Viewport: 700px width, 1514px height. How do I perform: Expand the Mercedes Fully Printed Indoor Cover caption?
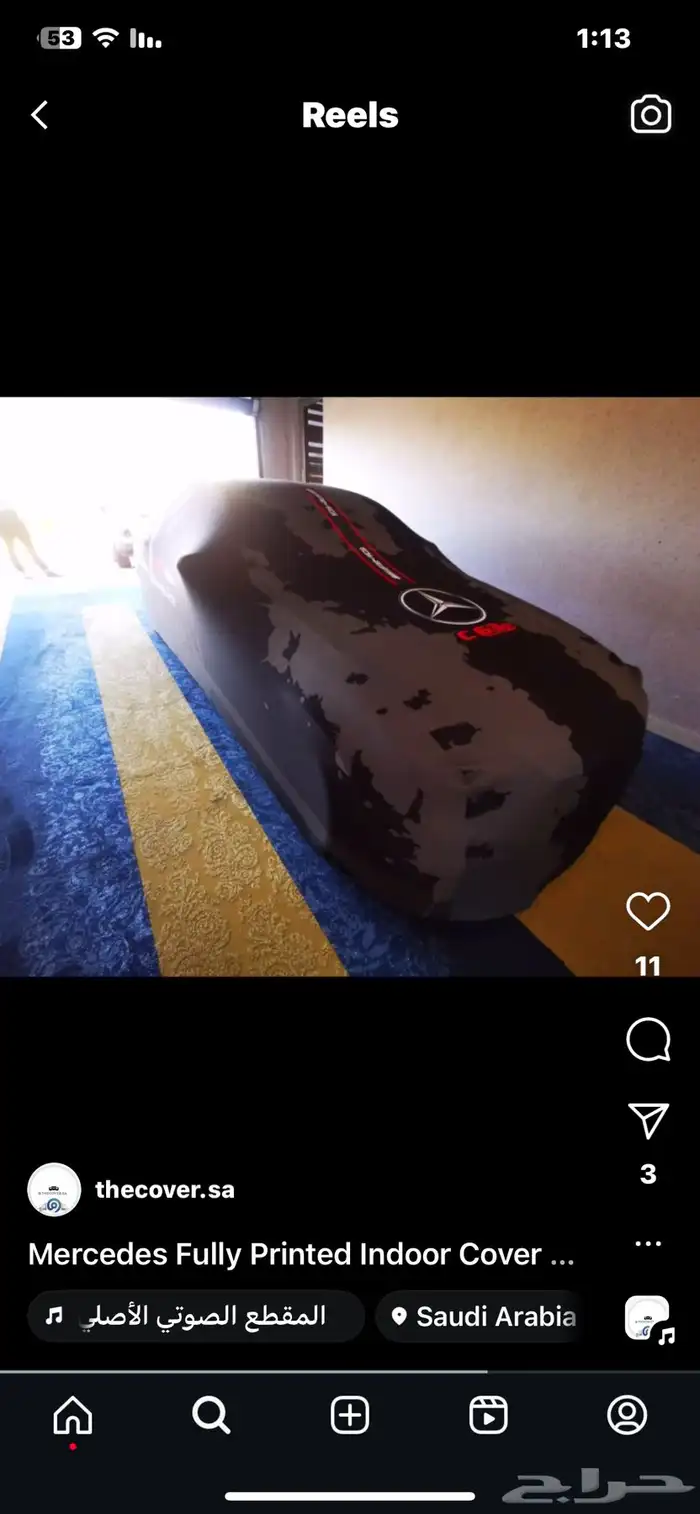(301, 1254)
